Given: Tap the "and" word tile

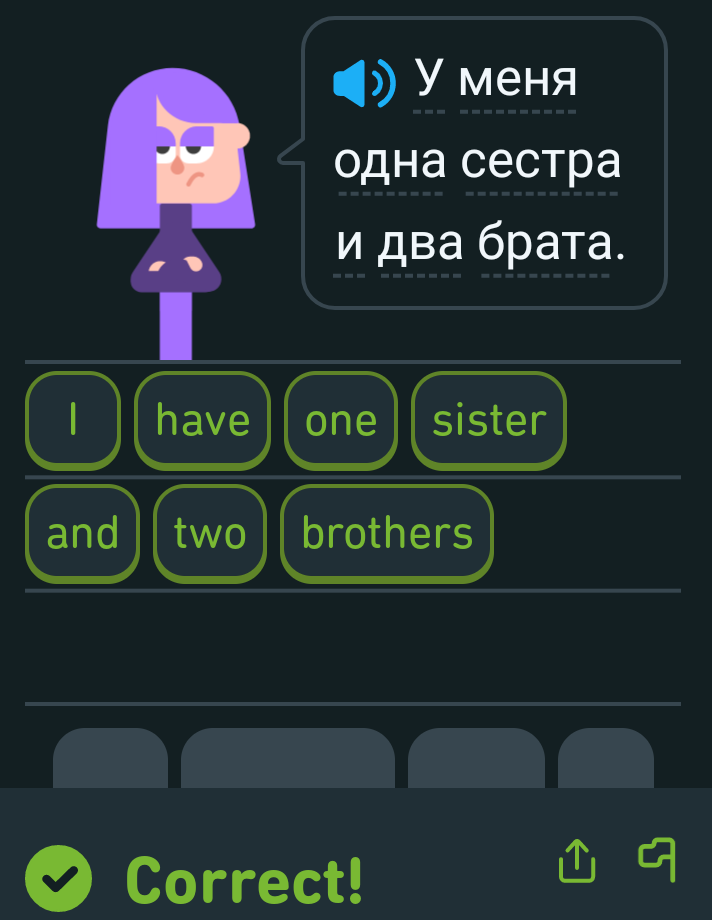Looking at the screenshot, I should click(82, 534).
